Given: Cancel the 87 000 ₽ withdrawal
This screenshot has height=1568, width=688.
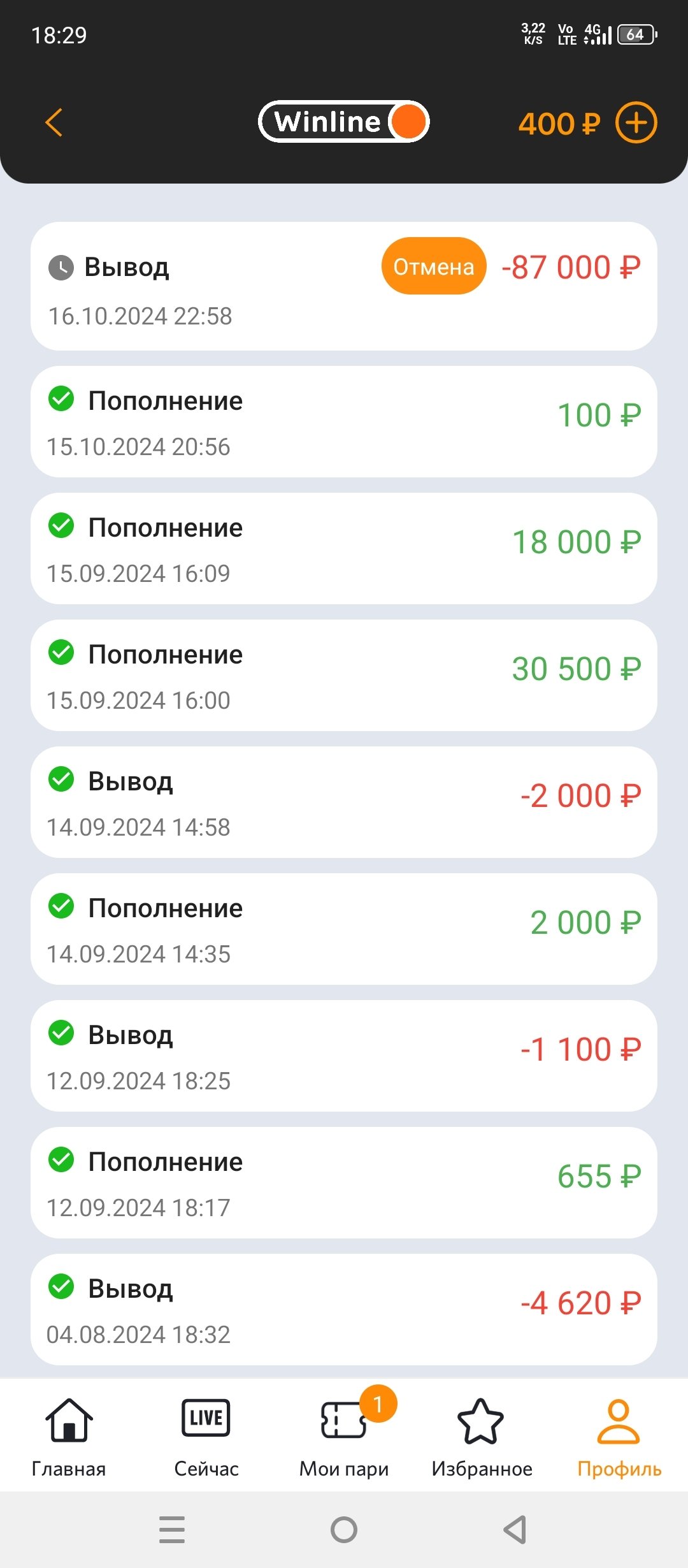Looking at the screenshot, I should [433, 266].
